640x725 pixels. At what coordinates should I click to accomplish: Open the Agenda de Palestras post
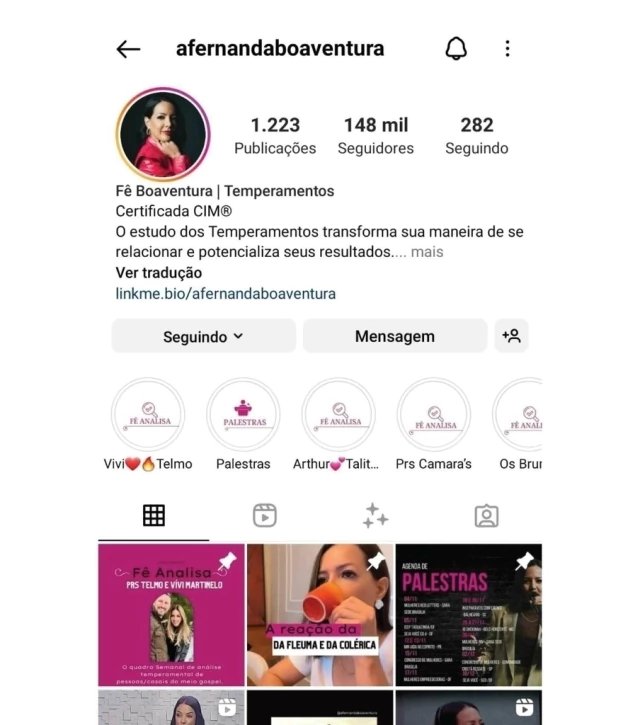click(468, 615)
